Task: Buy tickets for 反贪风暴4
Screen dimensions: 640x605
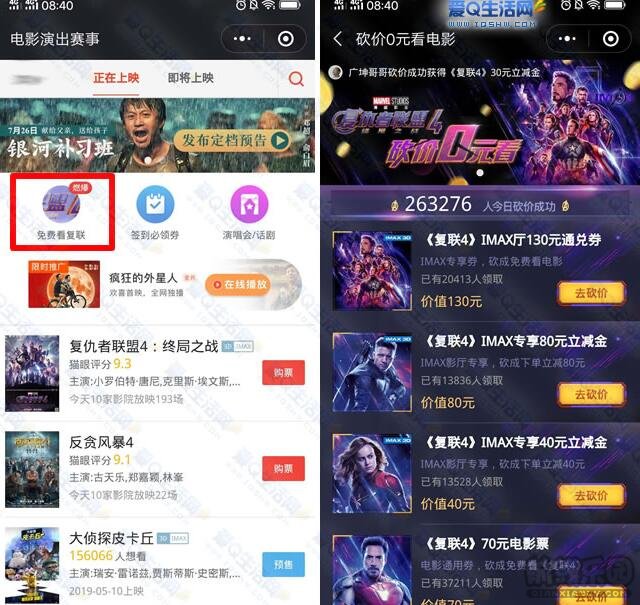Action: (282, 468)
